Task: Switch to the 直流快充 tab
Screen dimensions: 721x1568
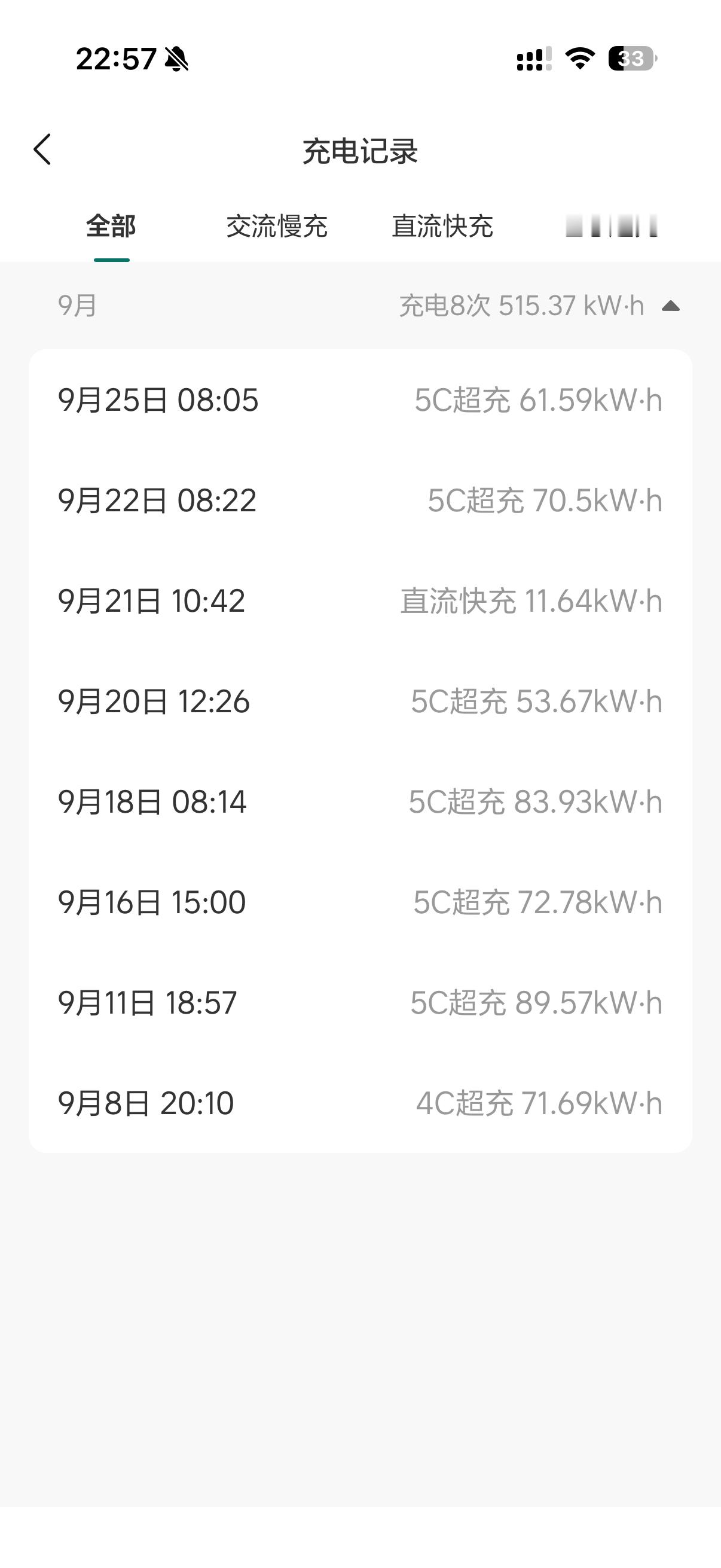Action: (442, 226)
